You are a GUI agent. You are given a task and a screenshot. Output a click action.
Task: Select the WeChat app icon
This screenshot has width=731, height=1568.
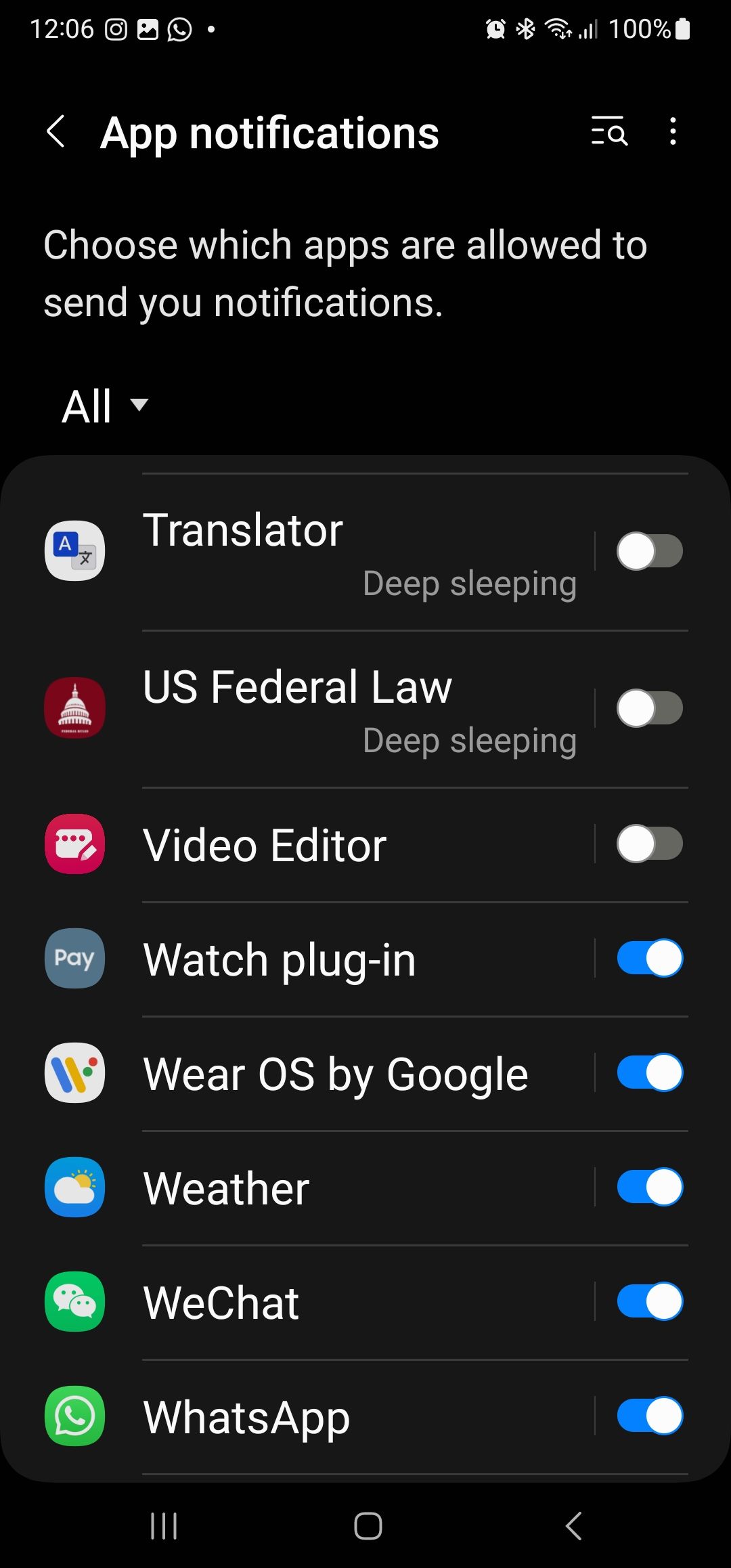[x=74, y=1301]
